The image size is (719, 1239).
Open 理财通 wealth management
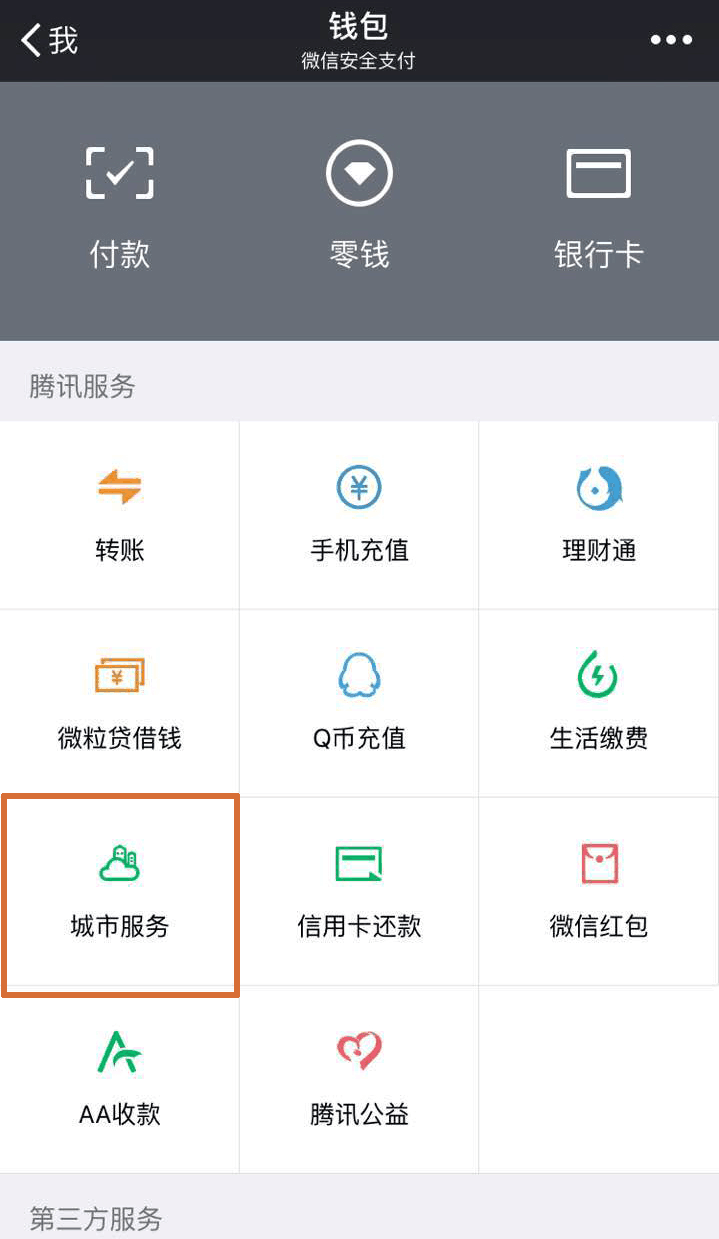[599, 515]
